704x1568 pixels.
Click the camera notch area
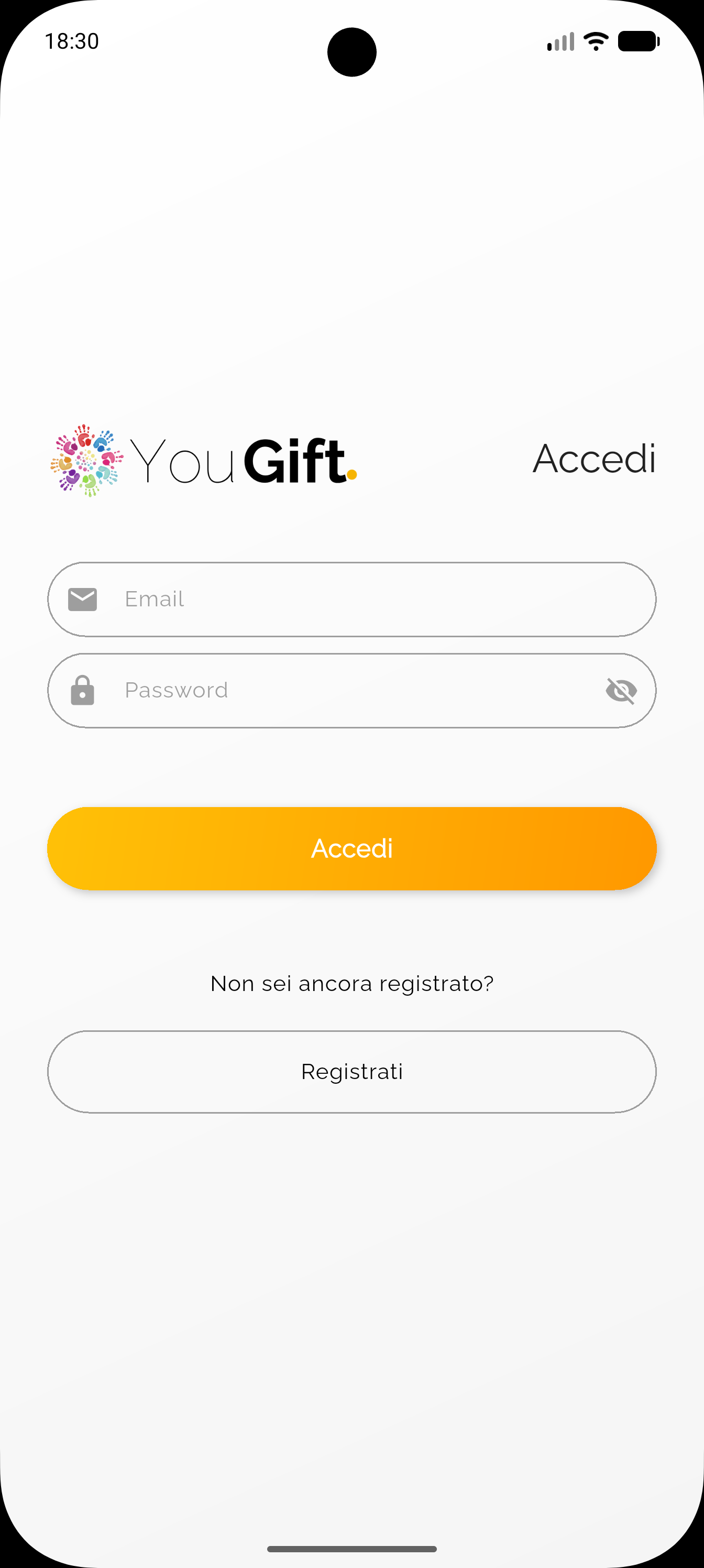pos(351,51)
